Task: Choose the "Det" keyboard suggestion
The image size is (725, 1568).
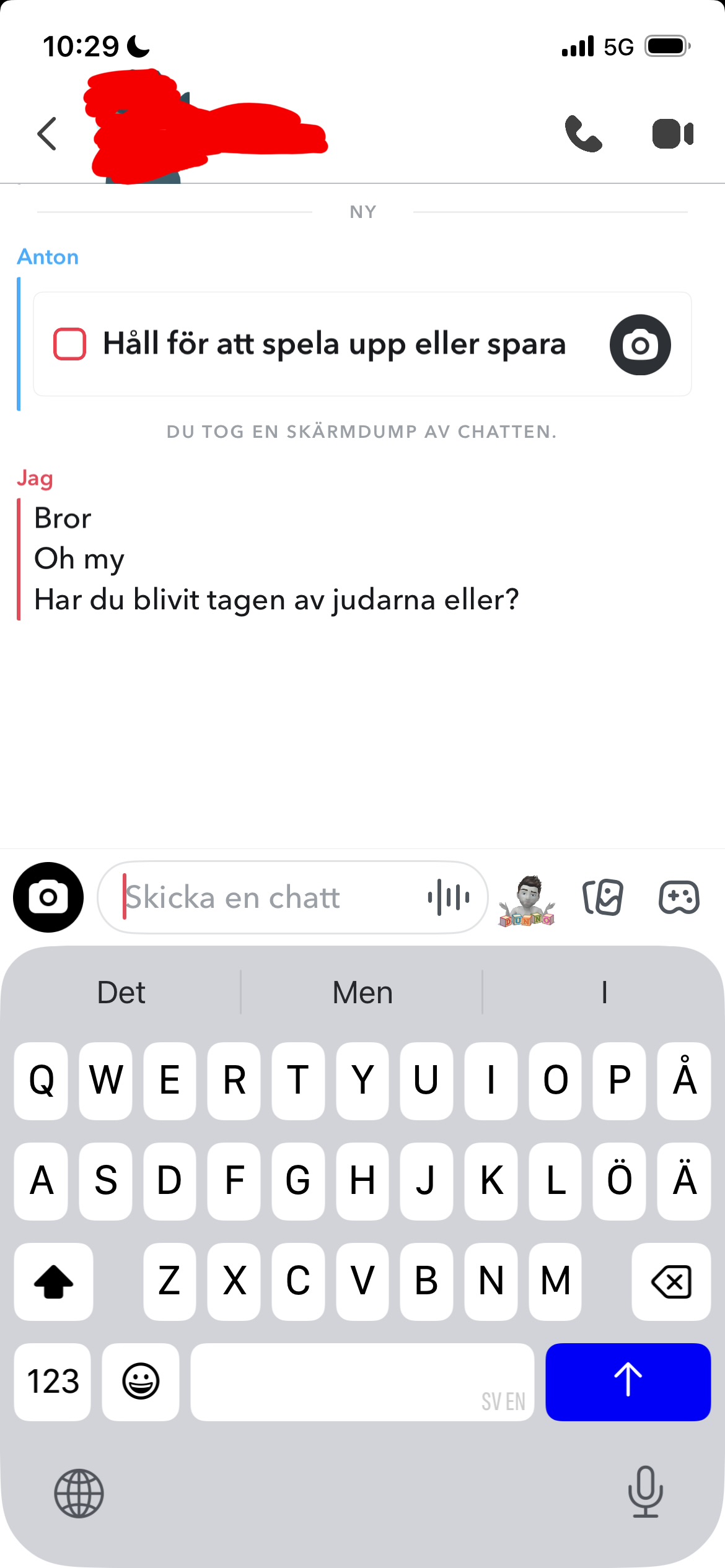Action: 121,993
